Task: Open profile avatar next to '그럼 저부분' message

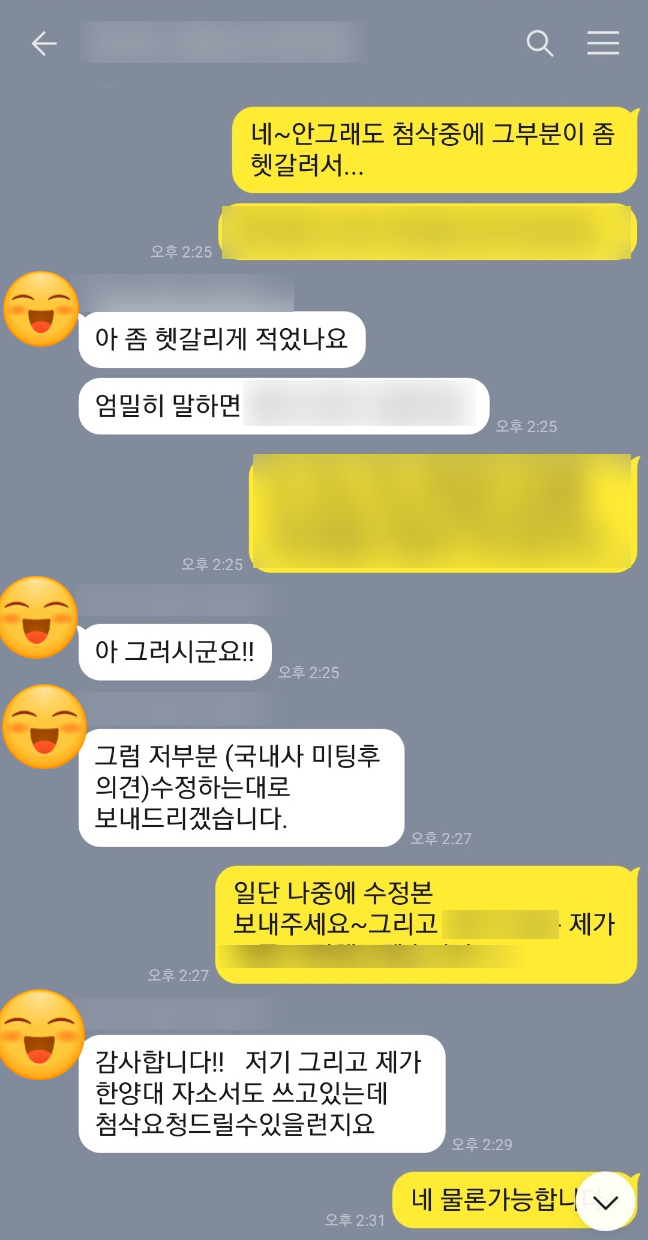Action: (x=40, y=726)
